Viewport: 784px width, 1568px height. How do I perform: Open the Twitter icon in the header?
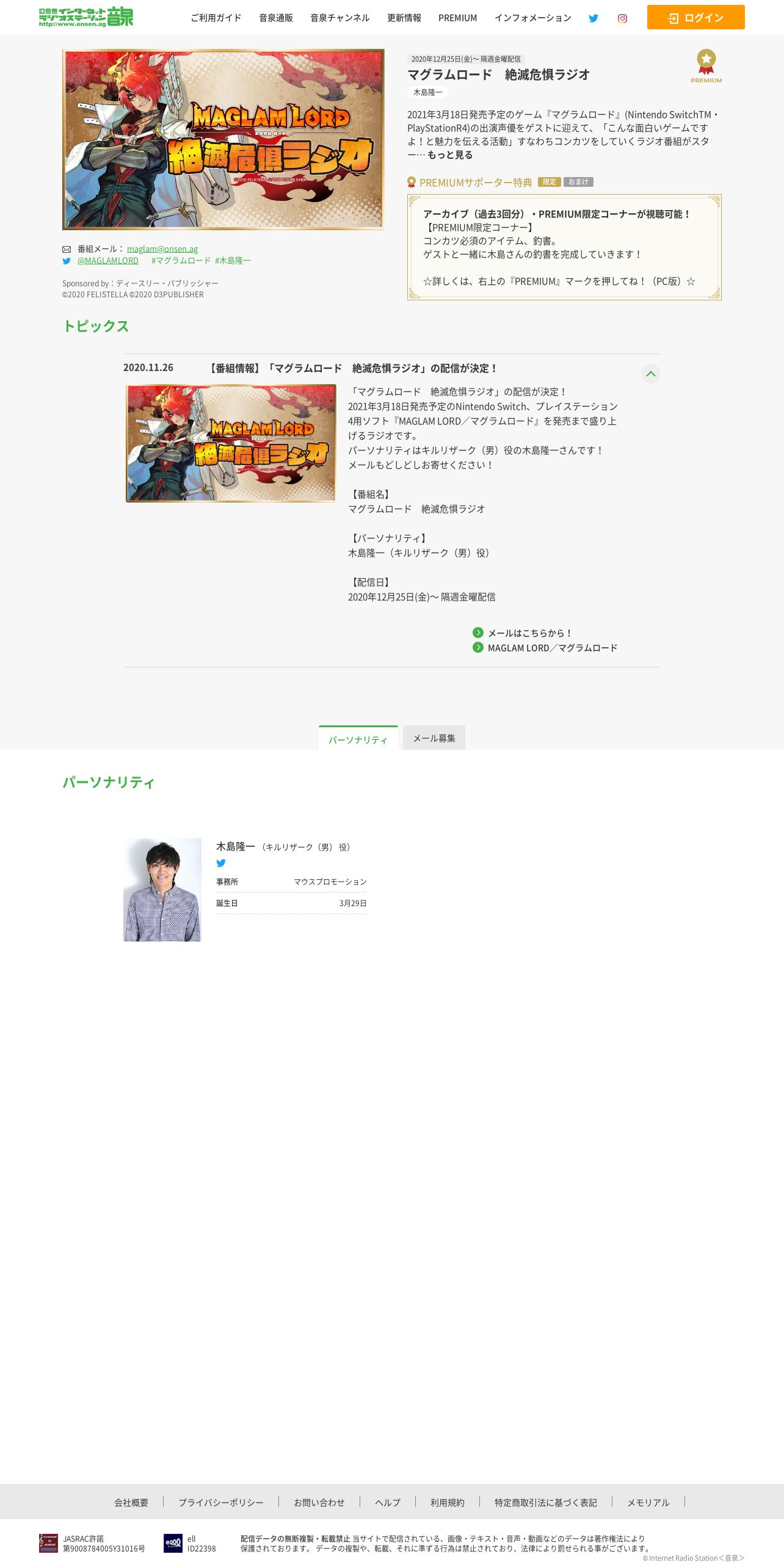pyautogui.click(x=593, y=18)
